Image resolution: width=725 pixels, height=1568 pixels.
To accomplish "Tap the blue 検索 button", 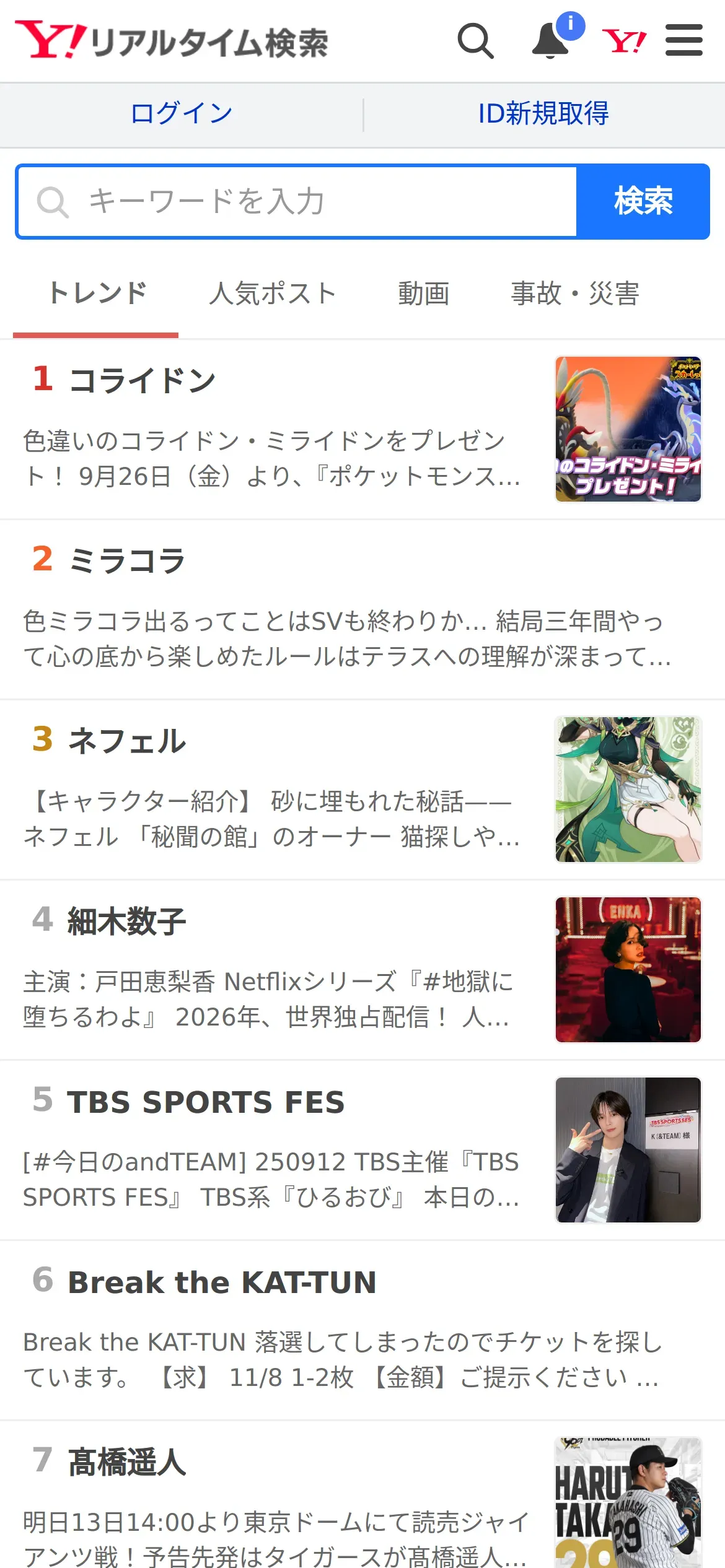I will (x=643, y=202).
